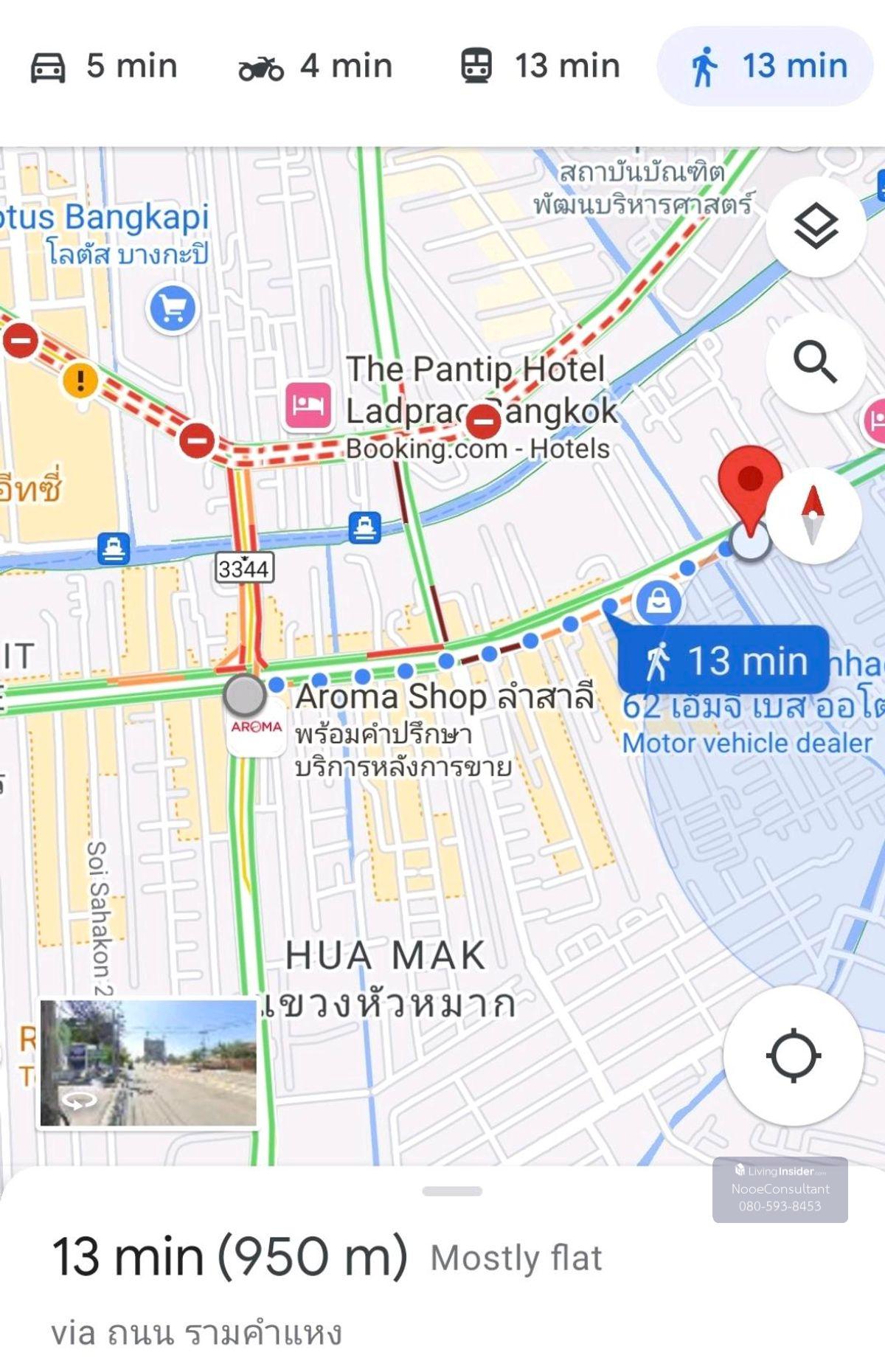The width and height of the screenshot is (885, 1372).
Task: Select motorcycle travel mode (4 min)
Action: (x=315, y=66)
